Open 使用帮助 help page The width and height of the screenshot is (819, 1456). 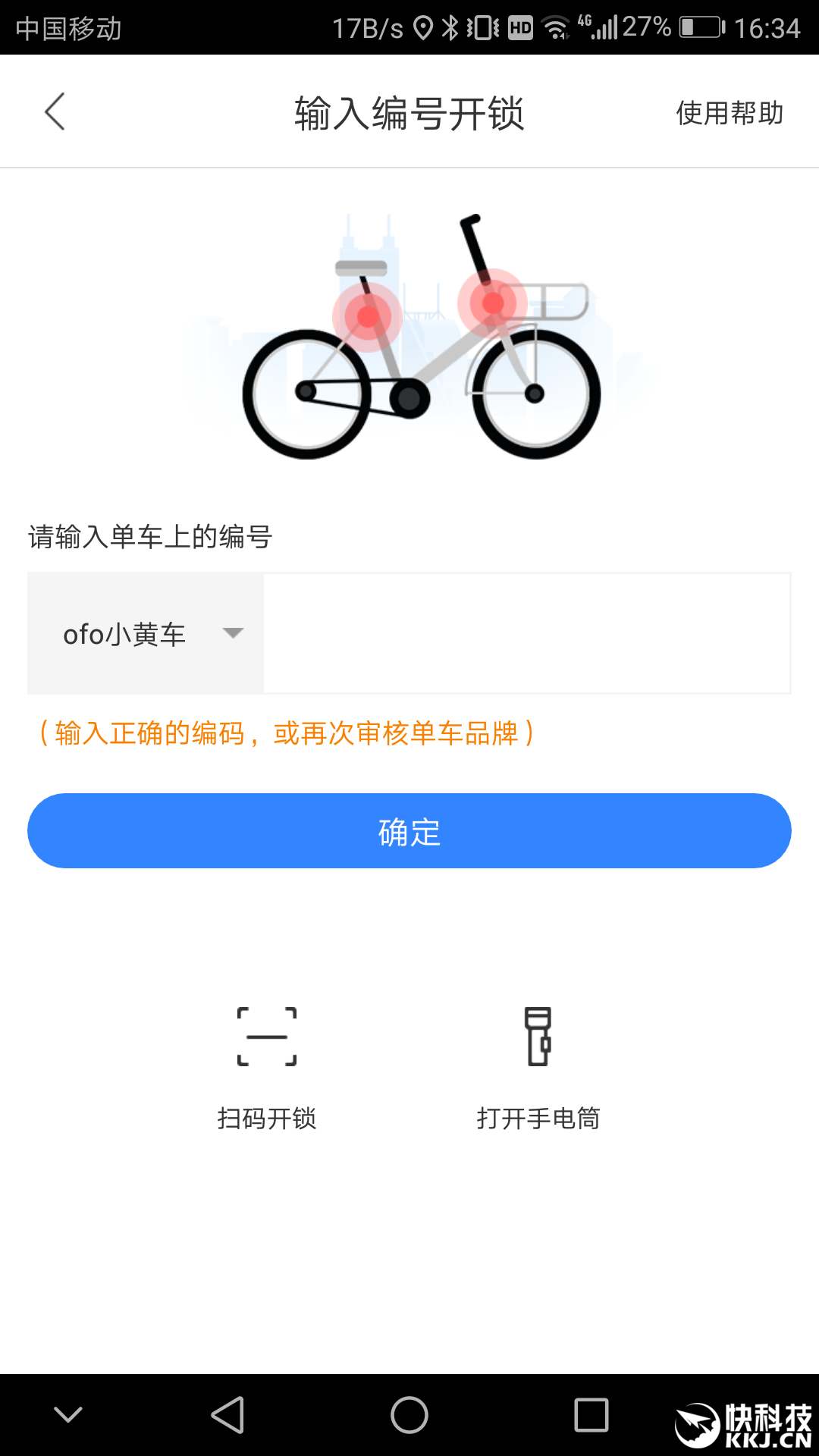[x=730, y=113]
